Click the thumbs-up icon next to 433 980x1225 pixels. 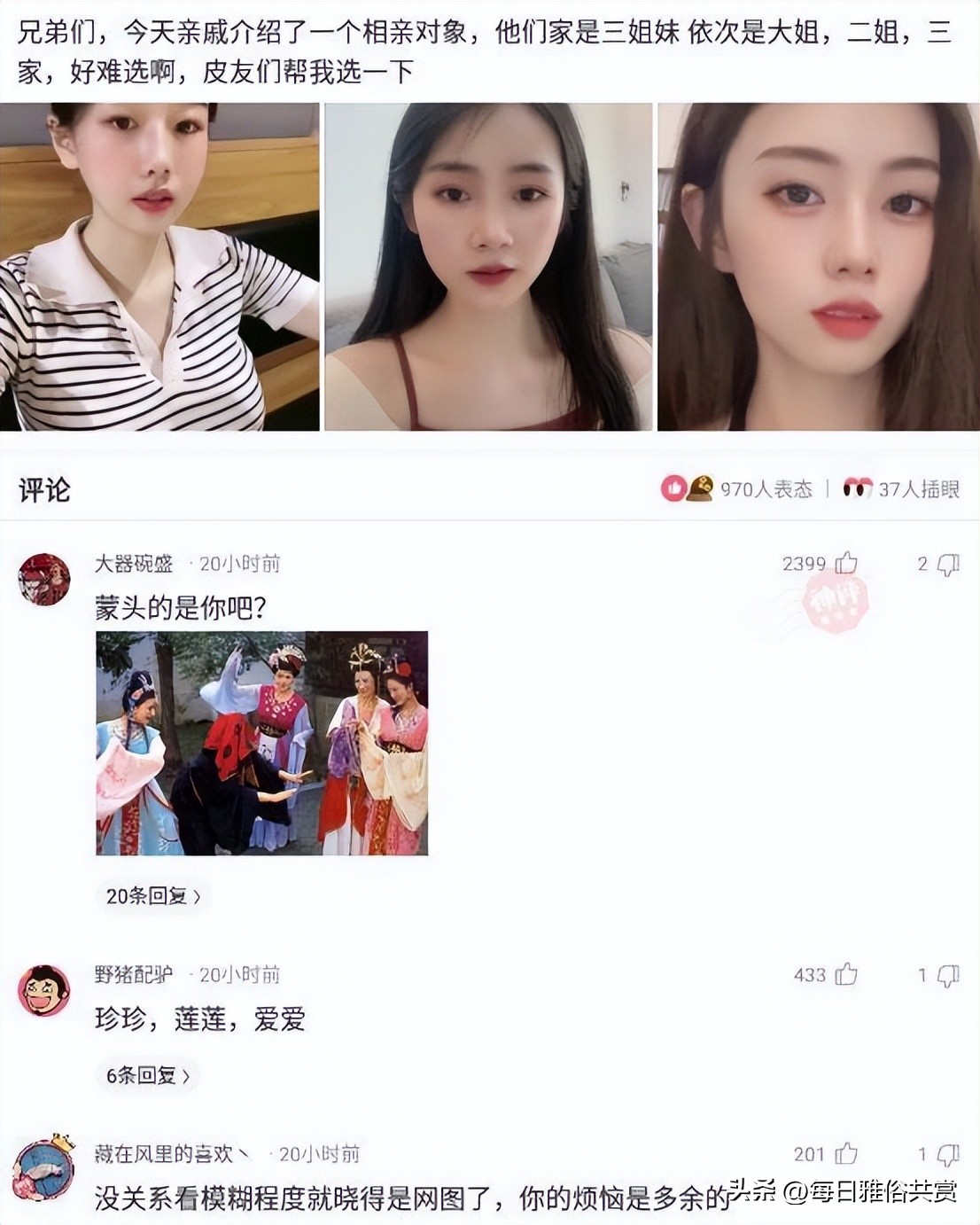pos(845,973)
